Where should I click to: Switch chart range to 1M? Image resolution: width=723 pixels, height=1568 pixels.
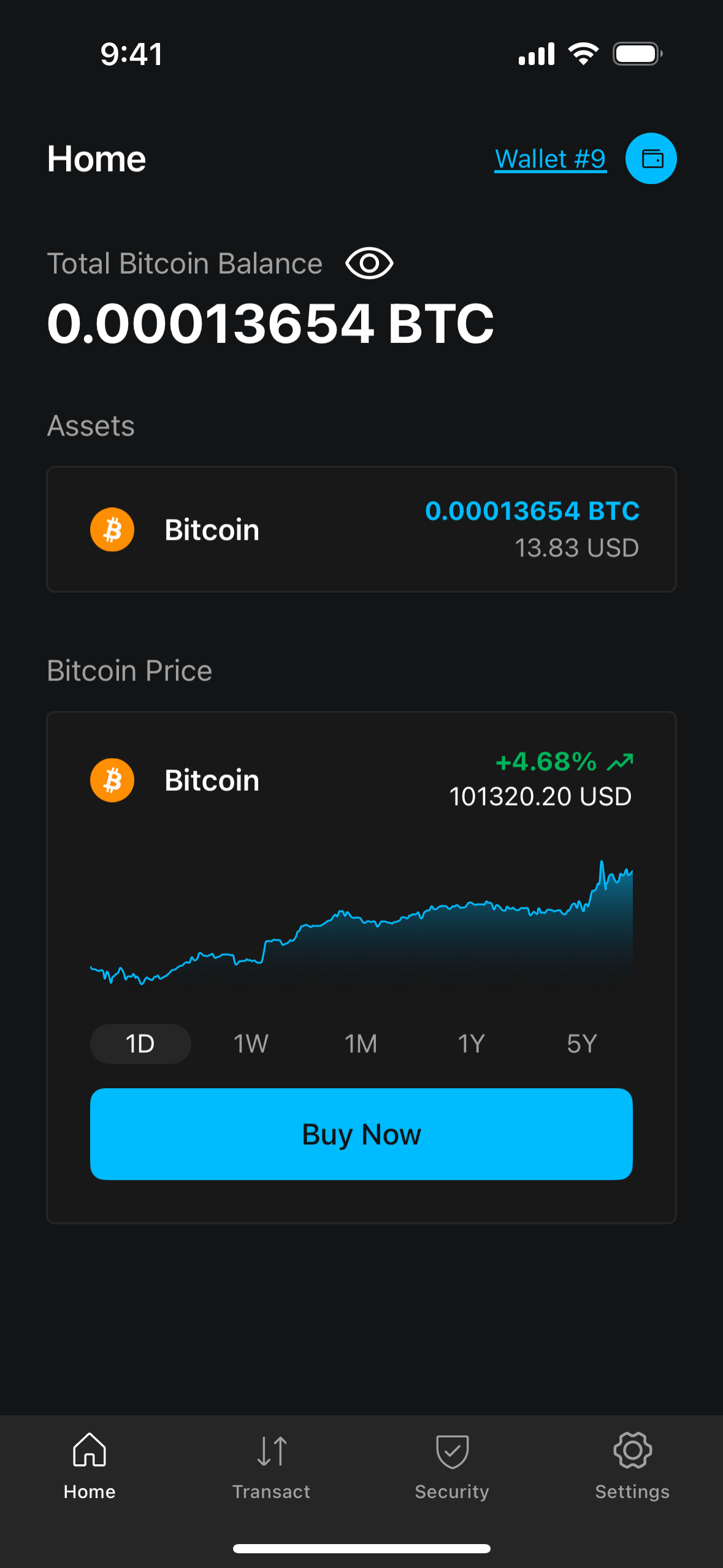pos(361,1043)
